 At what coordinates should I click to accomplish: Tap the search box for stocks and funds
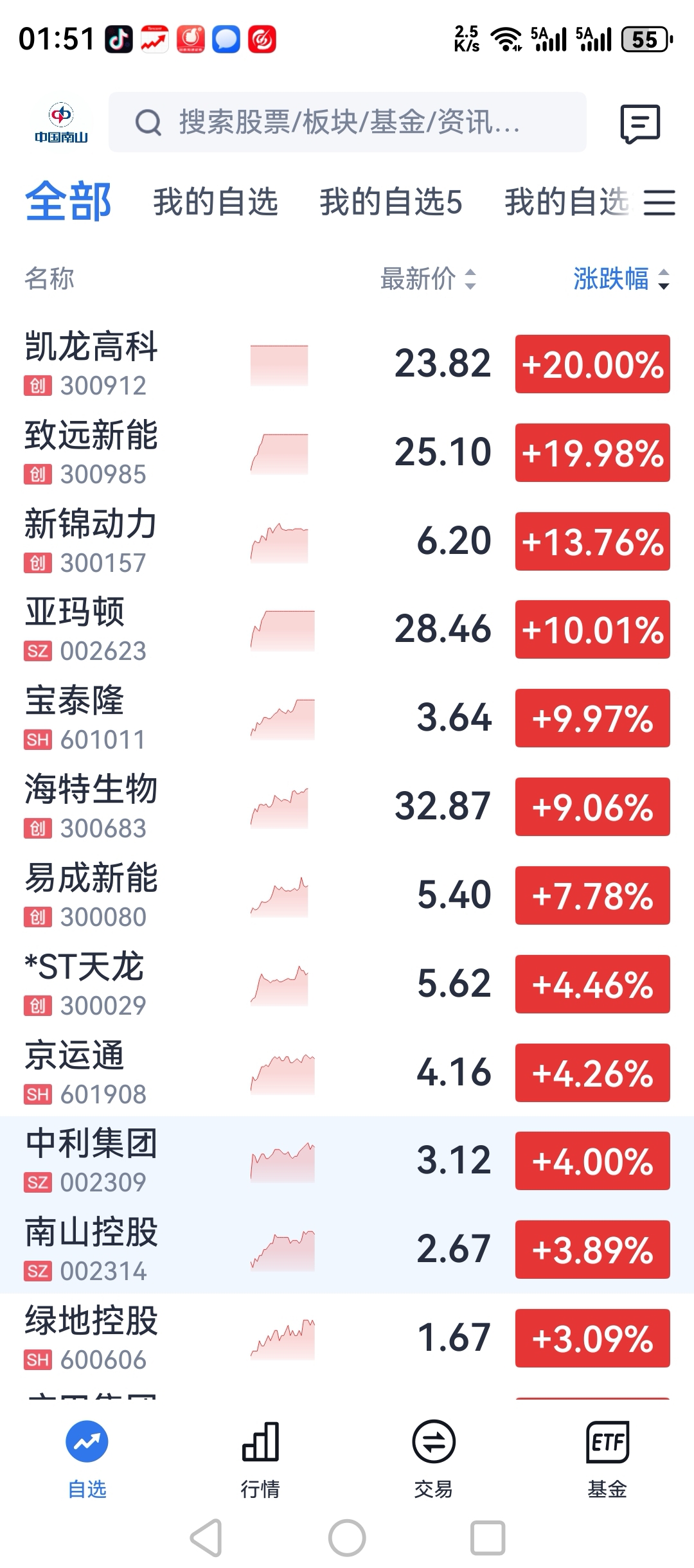(347, 122)
